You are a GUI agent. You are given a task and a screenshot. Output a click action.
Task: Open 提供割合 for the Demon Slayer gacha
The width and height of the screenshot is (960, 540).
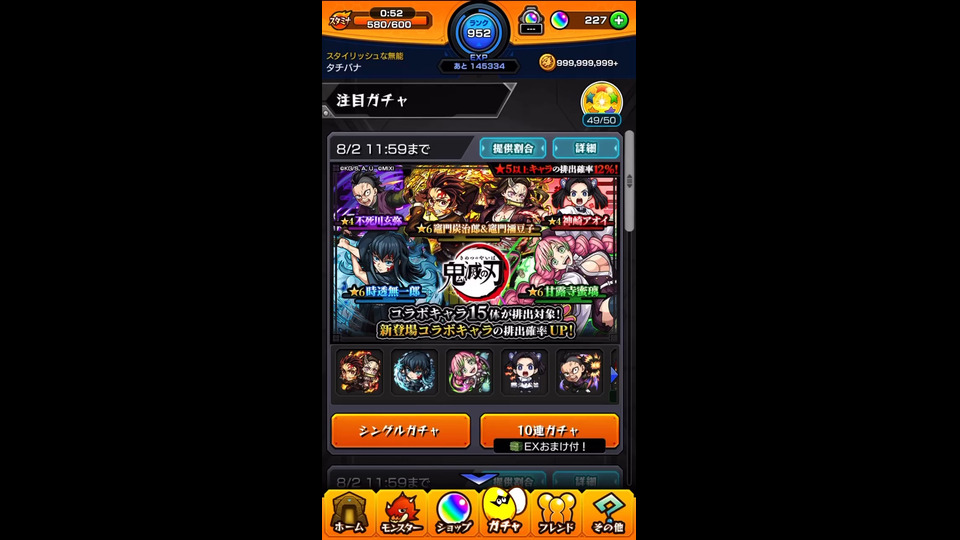[x=512, y=148]
